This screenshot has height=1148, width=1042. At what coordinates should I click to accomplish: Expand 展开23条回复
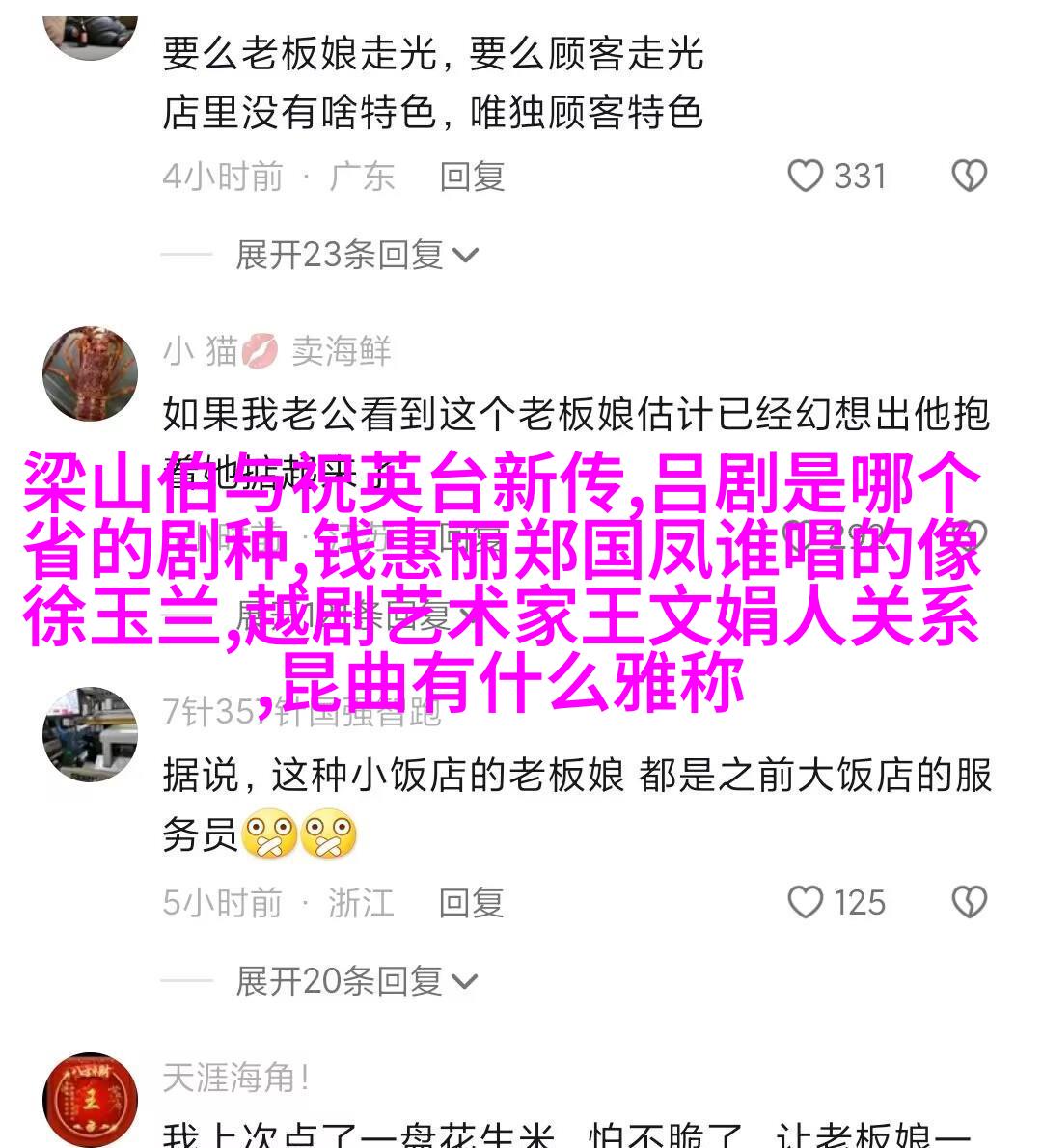[x=357, y=255]
